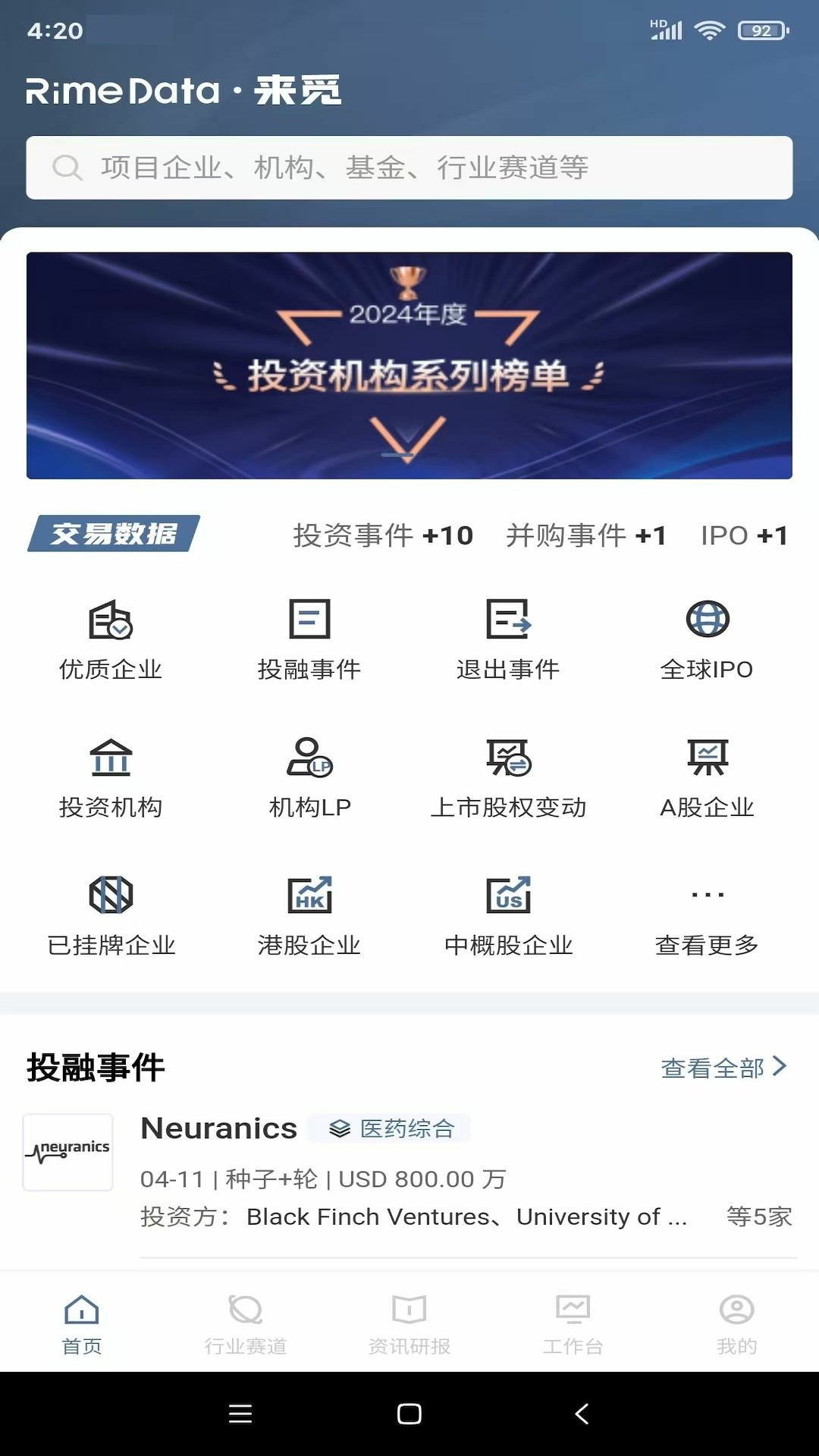Screen dimensions: 819x1456
Task: Open the 2024年度 投资机构系列榜单 banner
Action: point(409,366)
